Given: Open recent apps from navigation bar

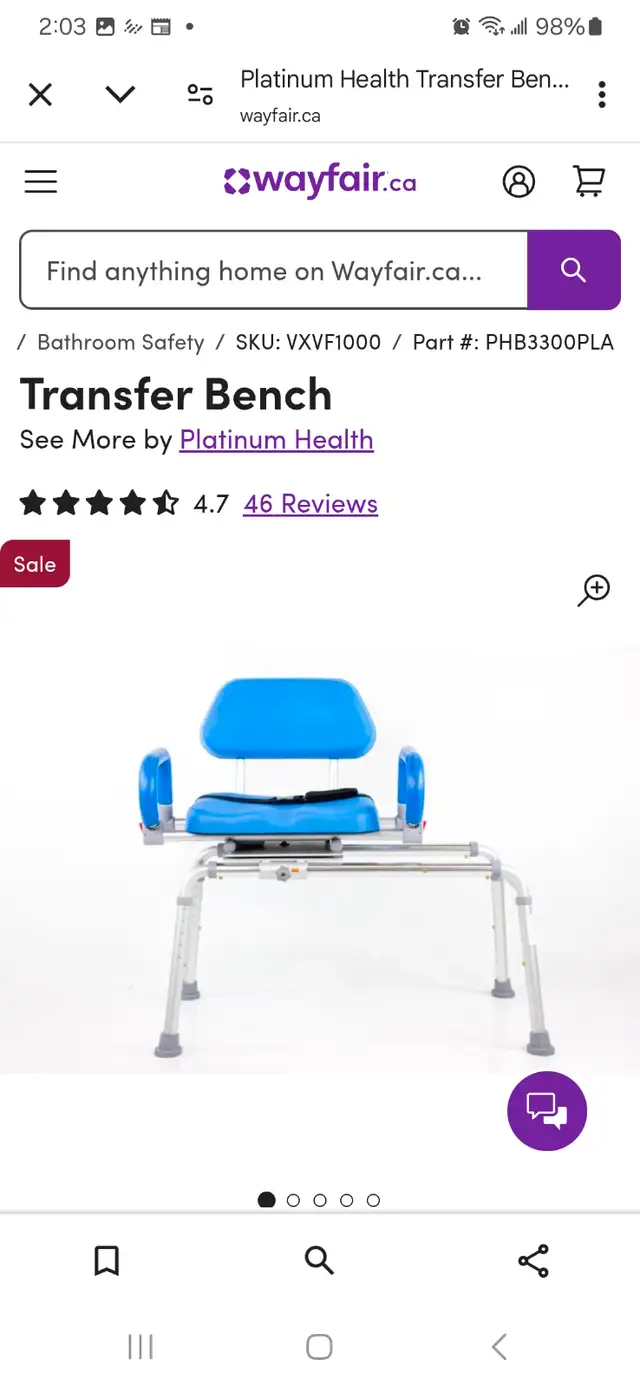Looking at the screenshot, I should (x=140, y=1347).
